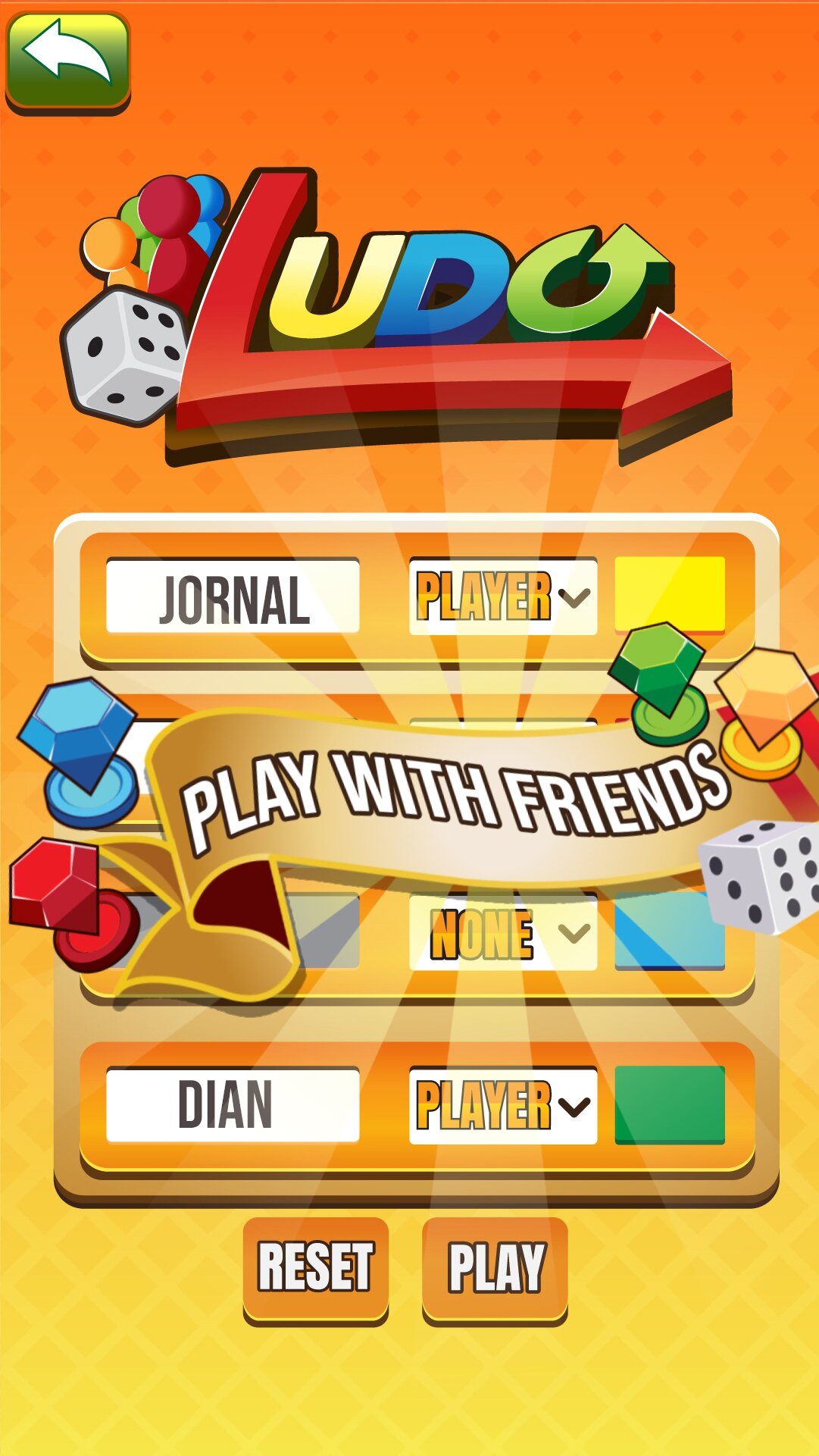This screenshot has width=819, height=1456.
Task: Open the PLAYER dropdown next to DIAN
Action: click(x=503, y=1106)
